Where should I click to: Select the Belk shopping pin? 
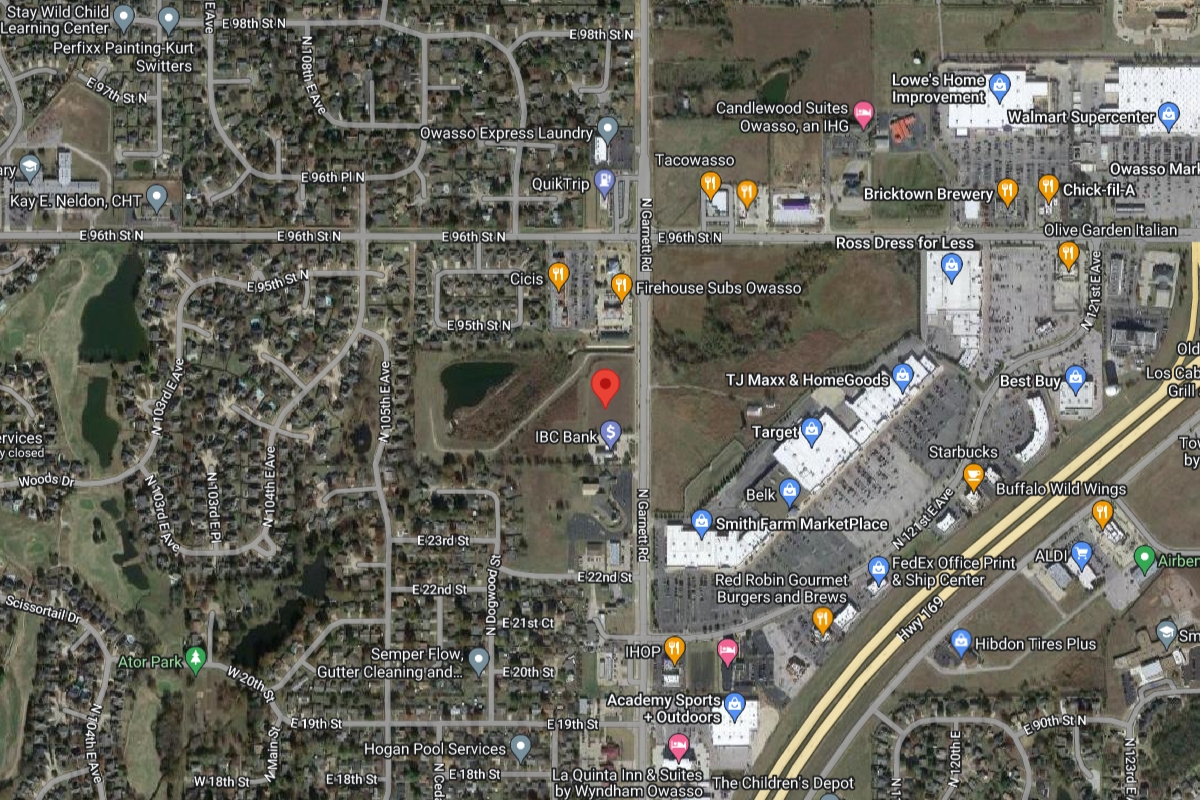[x=790, y=492]
